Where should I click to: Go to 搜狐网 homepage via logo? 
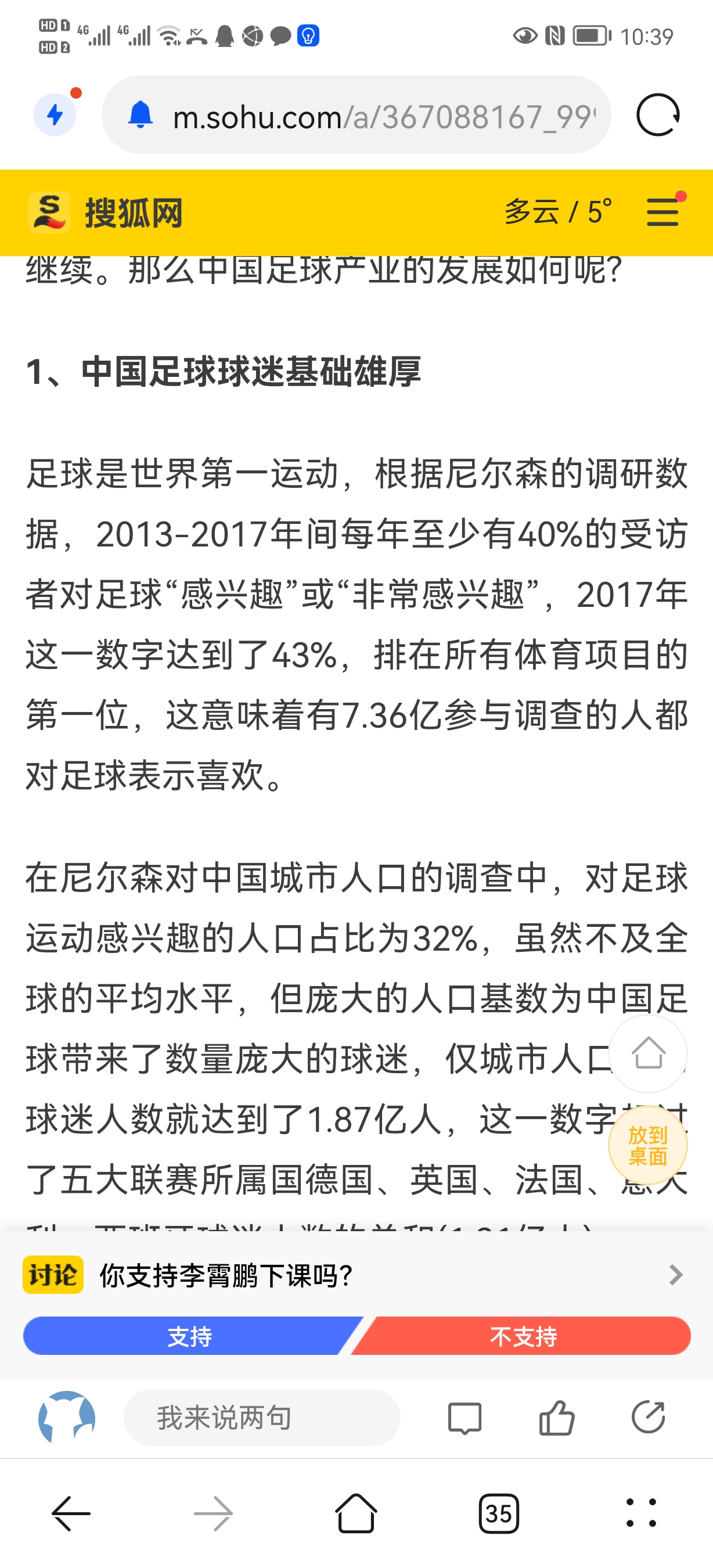point(105,213)
